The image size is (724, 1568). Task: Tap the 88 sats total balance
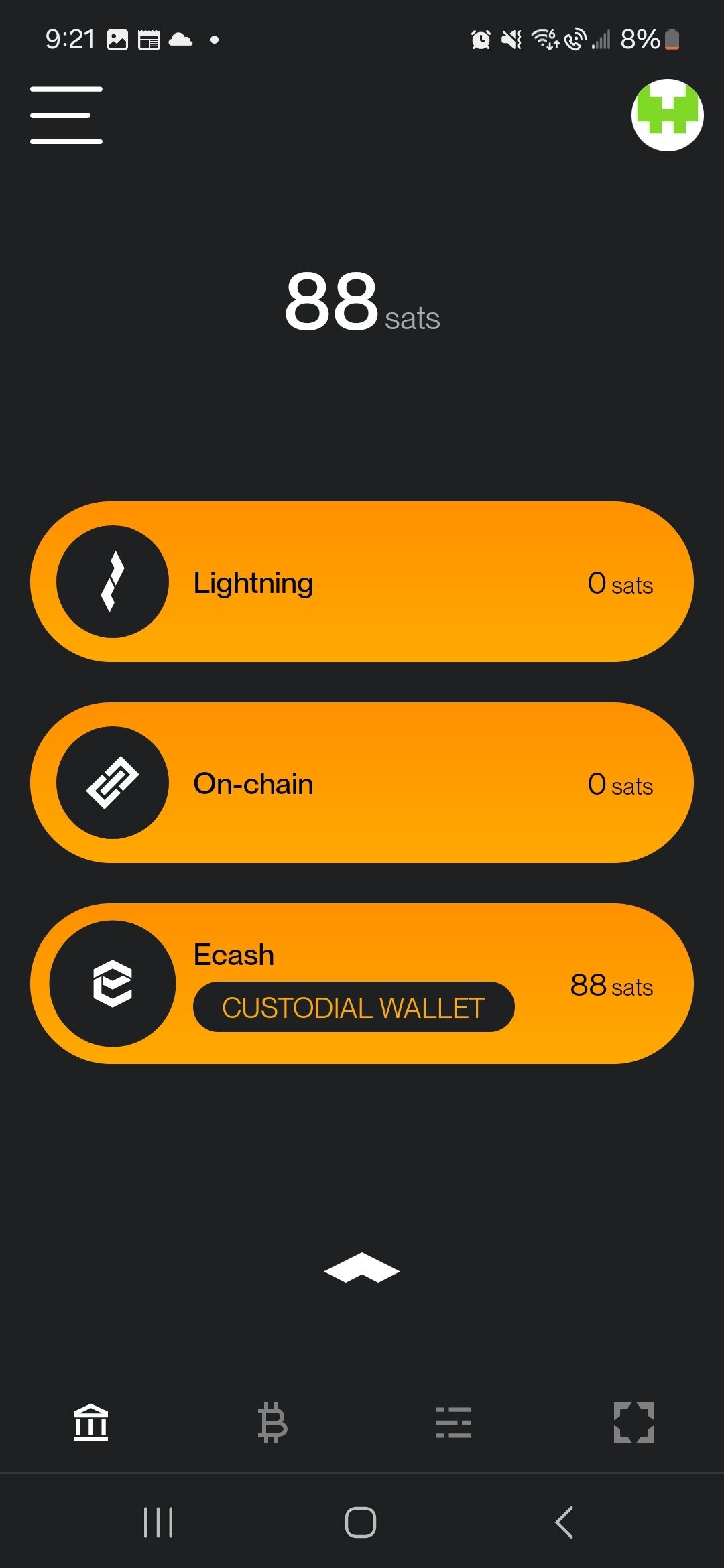[362, 303]
